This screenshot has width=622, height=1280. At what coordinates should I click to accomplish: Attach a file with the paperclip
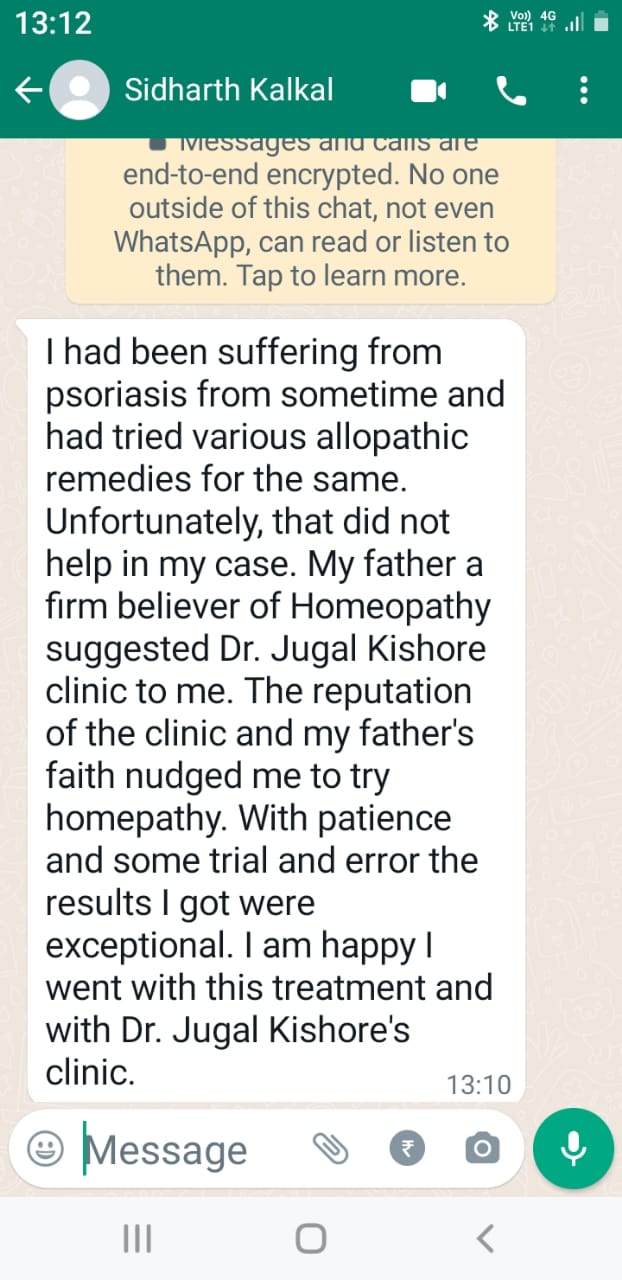[330, 1150]
